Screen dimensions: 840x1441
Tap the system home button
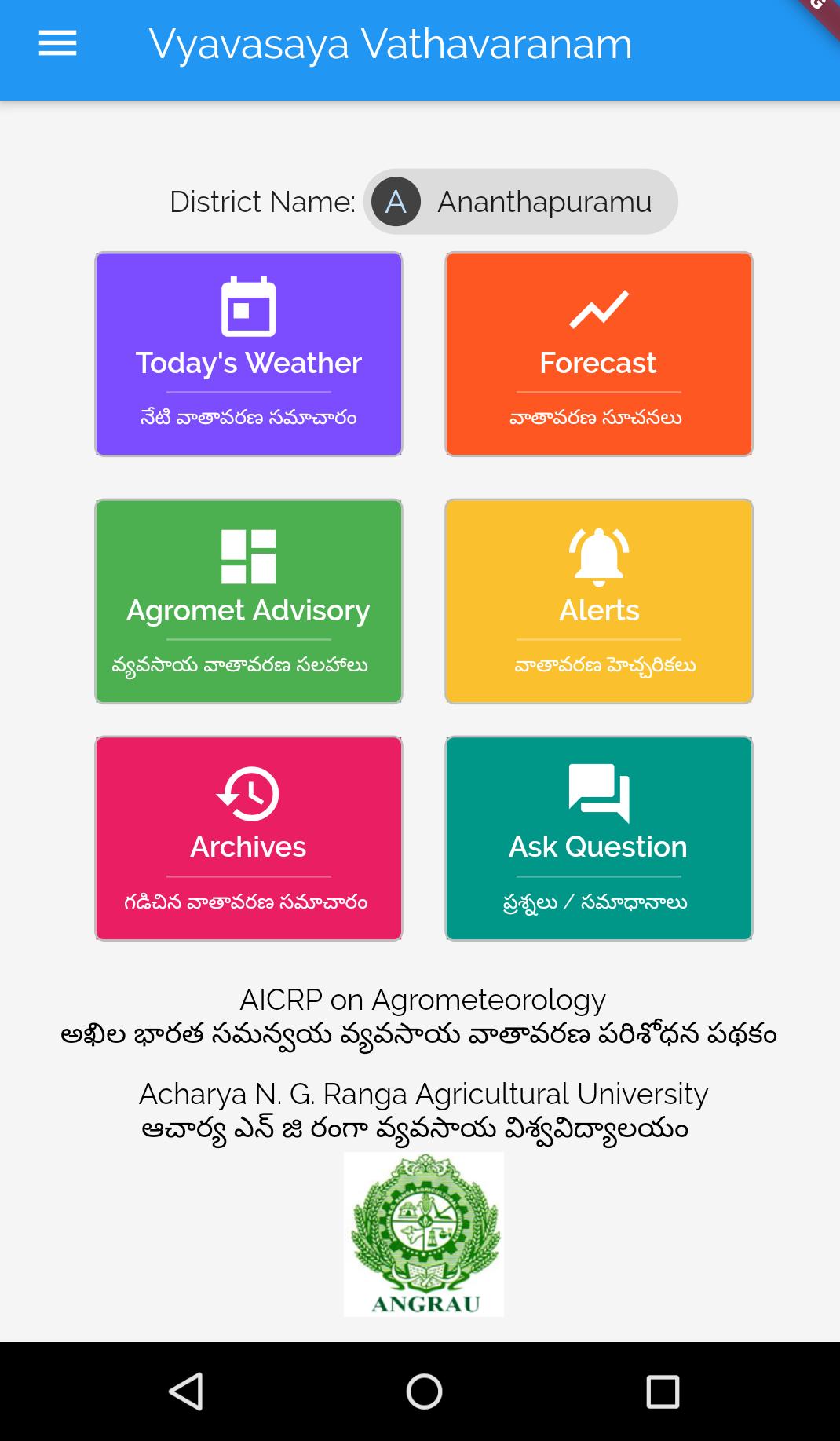click(x=424, y=1392)
